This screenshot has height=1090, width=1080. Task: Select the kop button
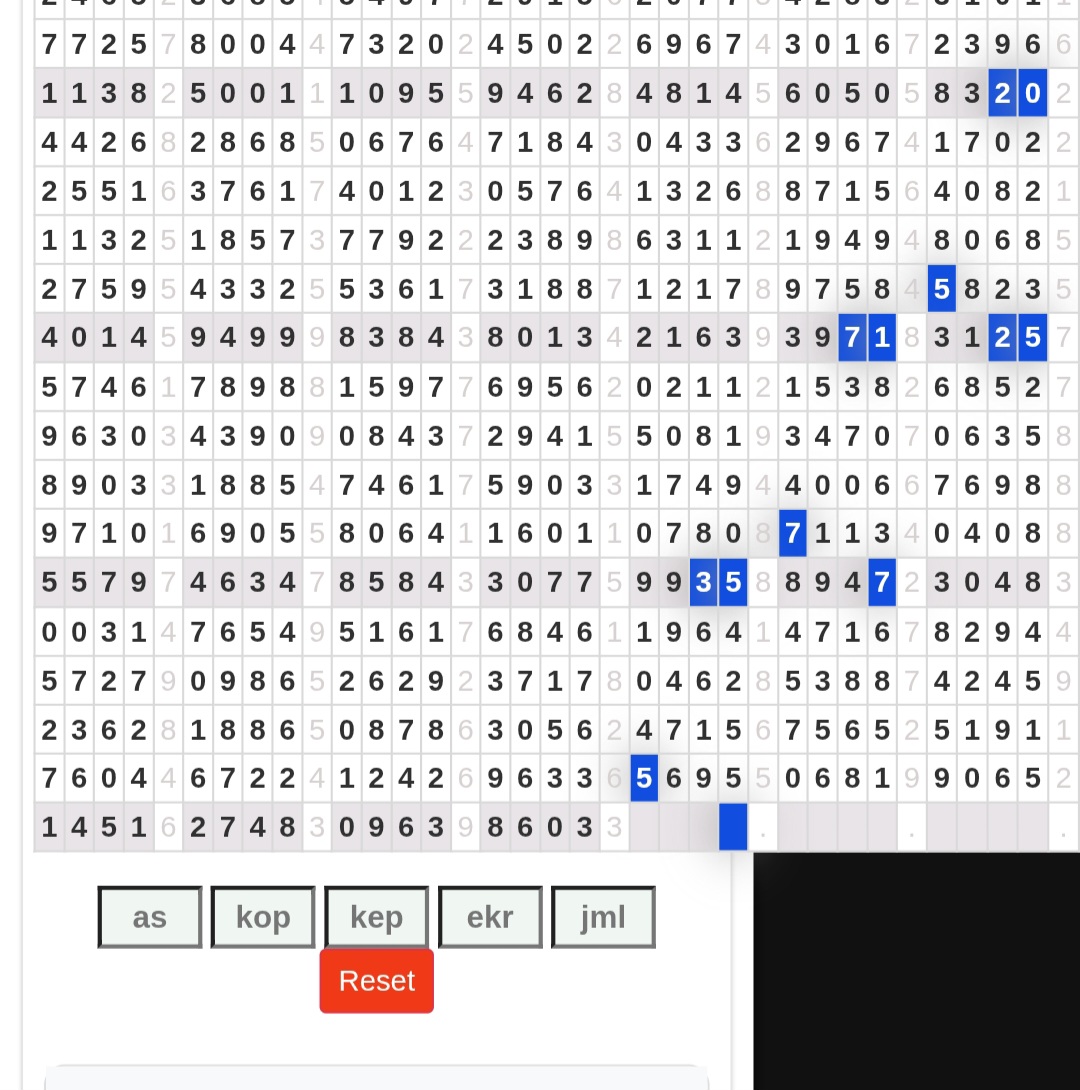point(263,917)
